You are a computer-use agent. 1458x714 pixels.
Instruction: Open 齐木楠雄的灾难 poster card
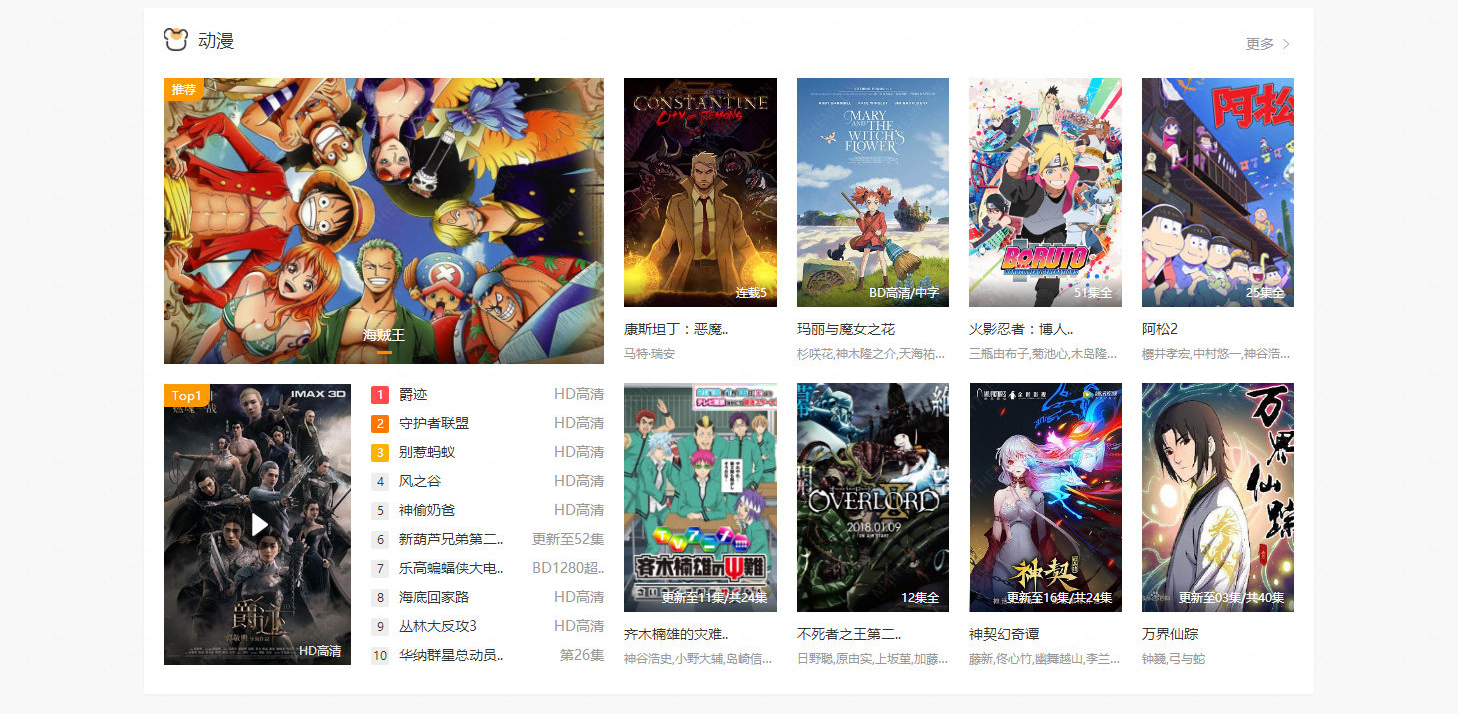pos(700,497)
